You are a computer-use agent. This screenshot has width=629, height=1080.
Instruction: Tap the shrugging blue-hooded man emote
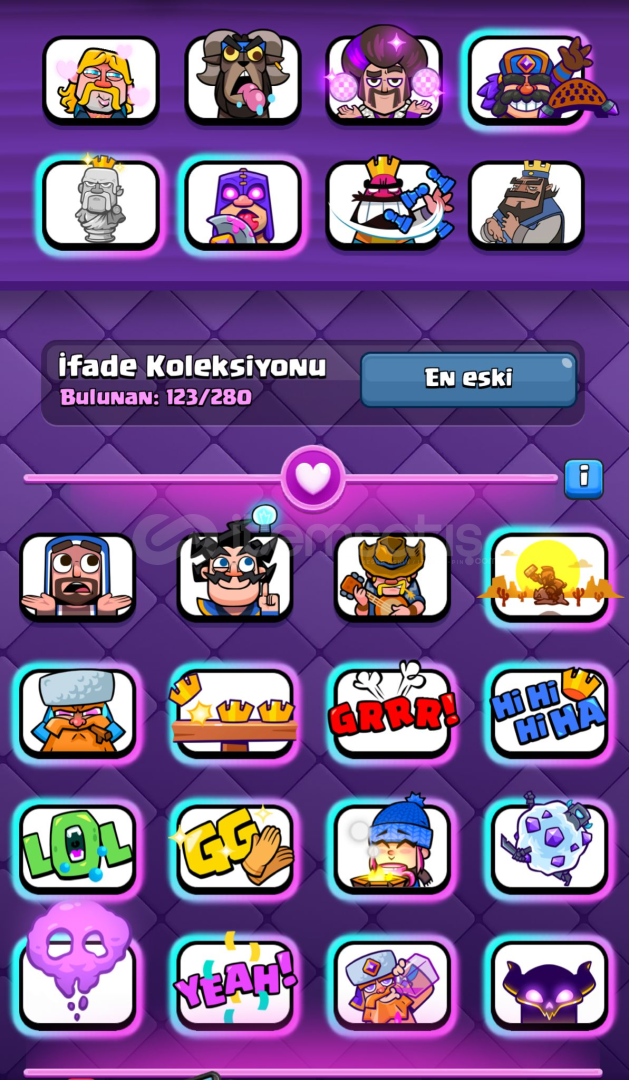(x=77, y=577)
